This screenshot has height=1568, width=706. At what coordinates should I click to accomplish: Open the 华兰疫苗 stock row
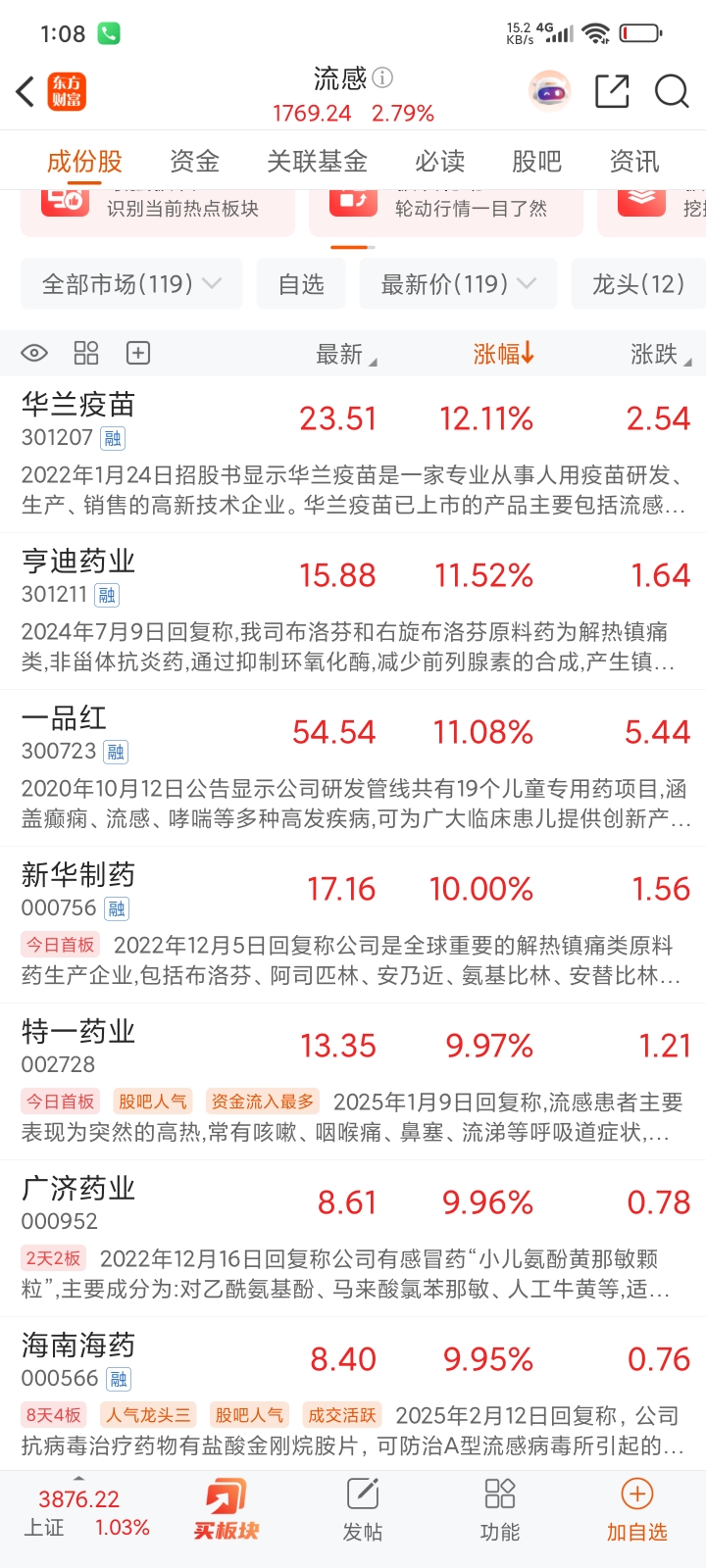tap(78, 405)
